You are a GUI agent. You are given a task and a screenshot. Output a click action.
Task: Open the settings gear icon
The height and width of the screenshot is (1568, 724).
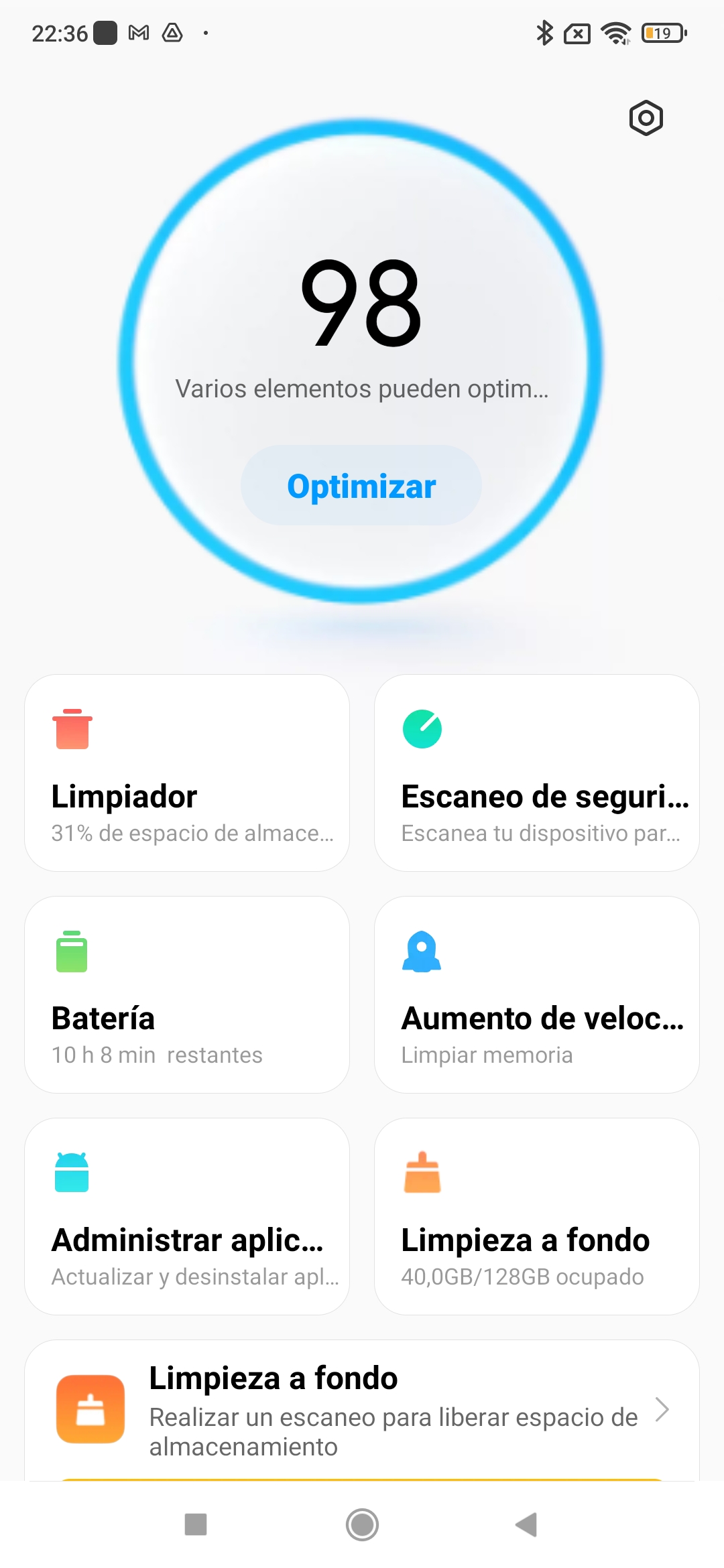click(646, 119)
